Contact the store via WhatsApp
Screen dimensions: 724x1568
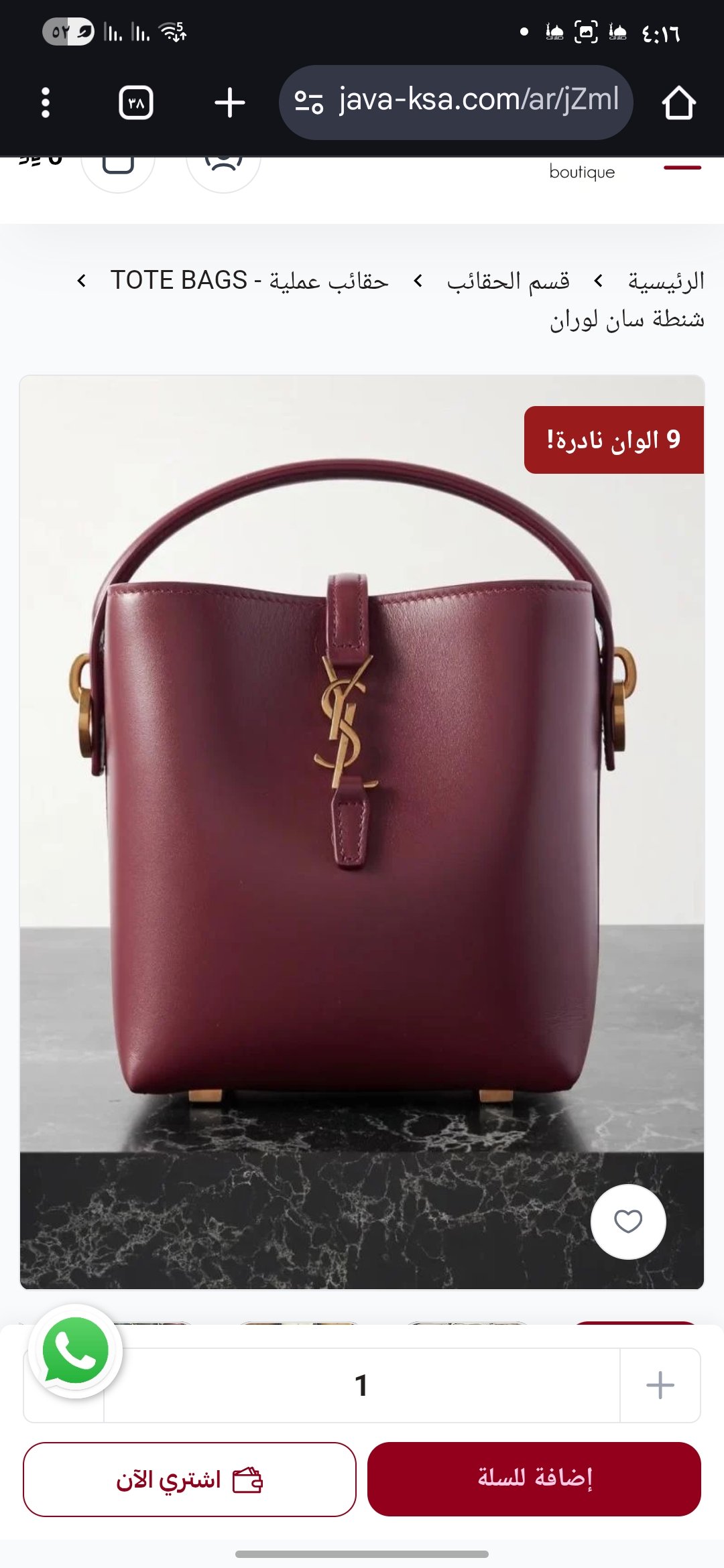(x=76, y=1350)
